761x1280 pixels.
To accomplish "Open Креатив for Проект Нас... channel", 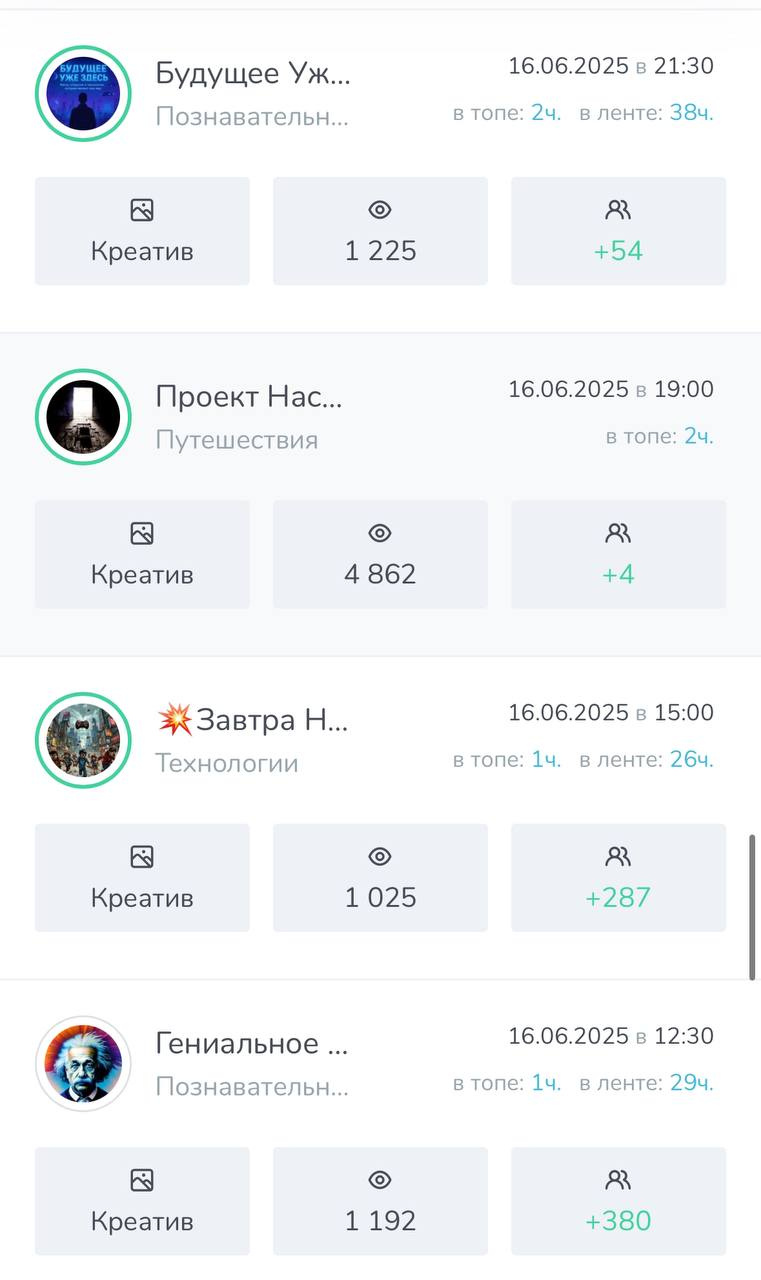I will click(142, 554).
